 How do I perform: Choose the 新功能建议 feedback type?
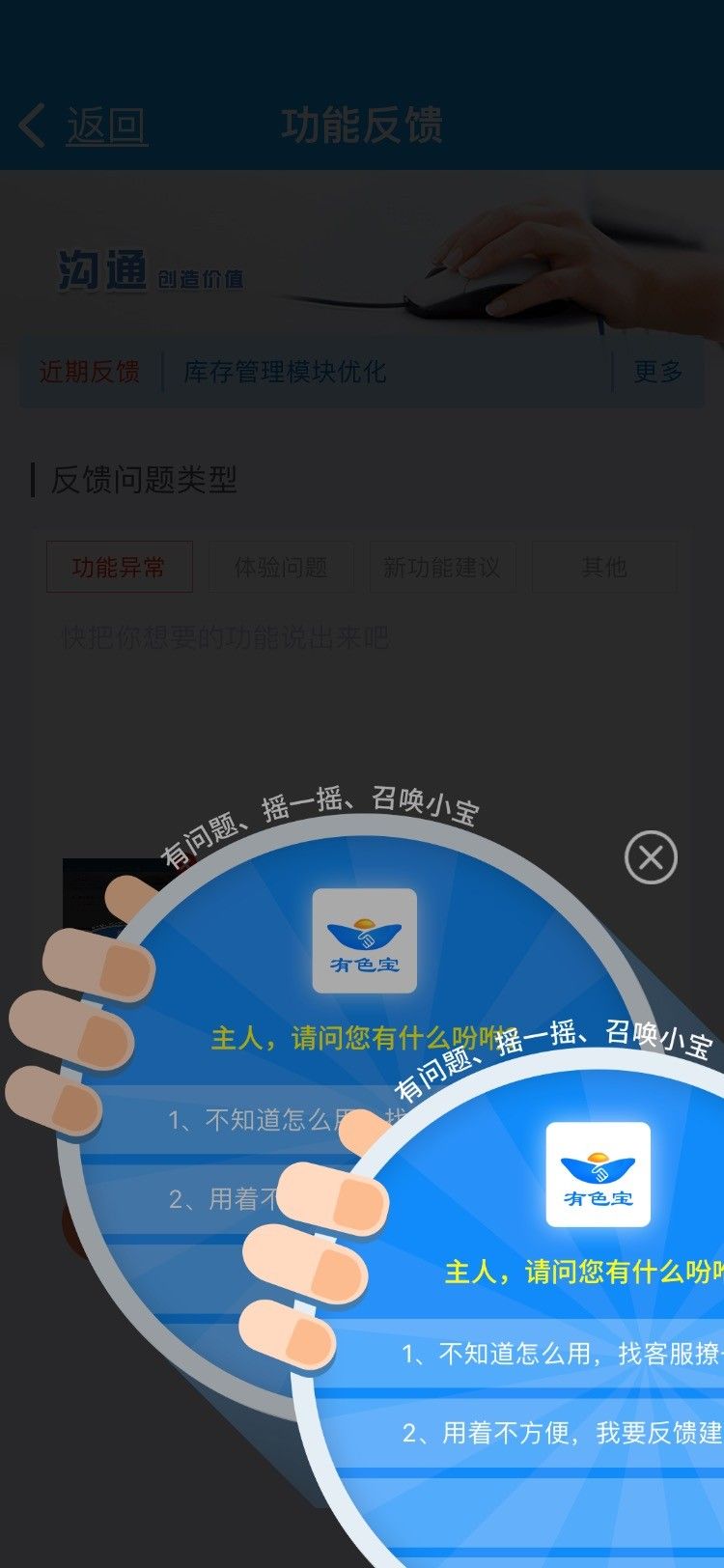click(x=442, y=567)
